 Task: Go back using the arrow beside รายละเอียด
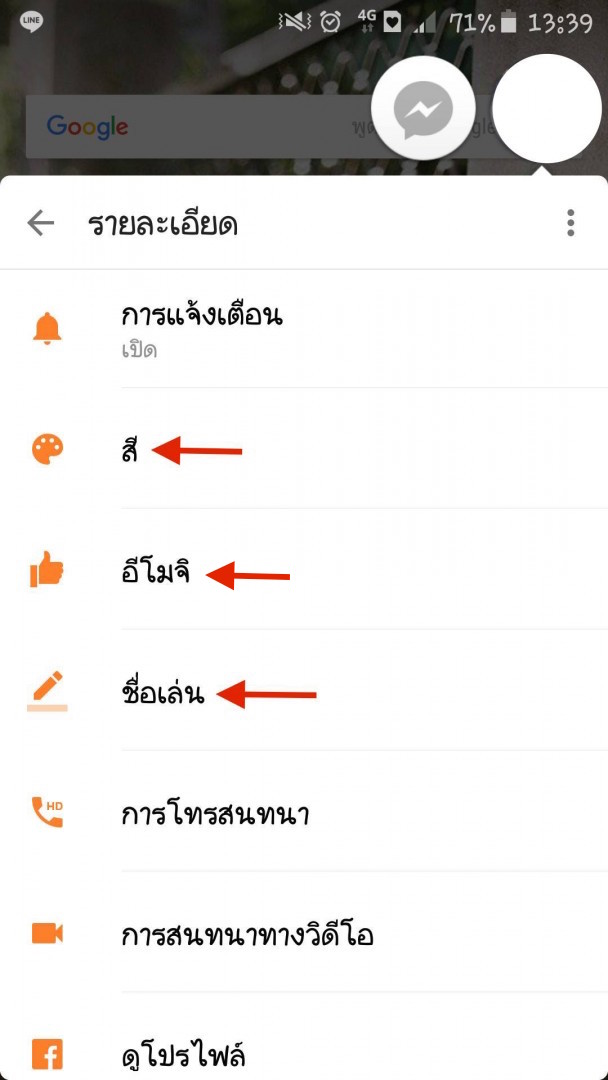coord(41,223)
